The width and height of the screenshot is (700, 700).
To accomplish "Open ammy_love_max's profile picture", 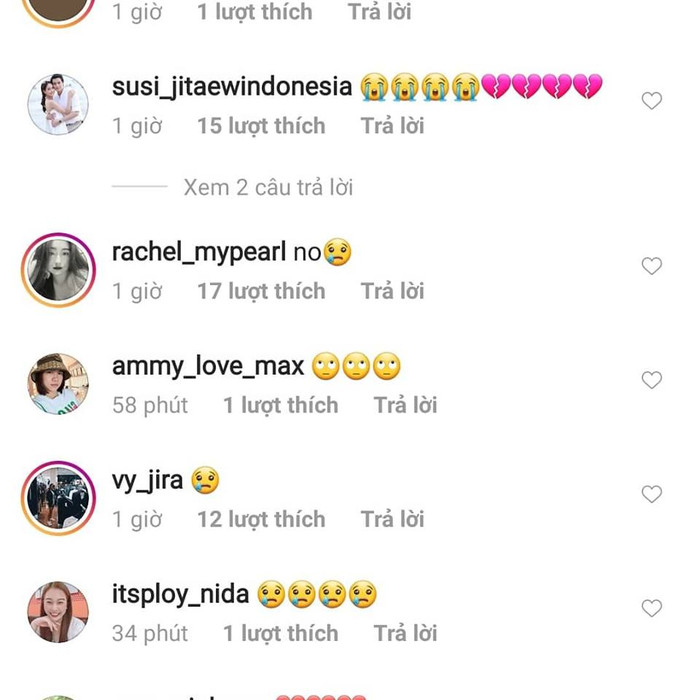I will click(57, 383).
